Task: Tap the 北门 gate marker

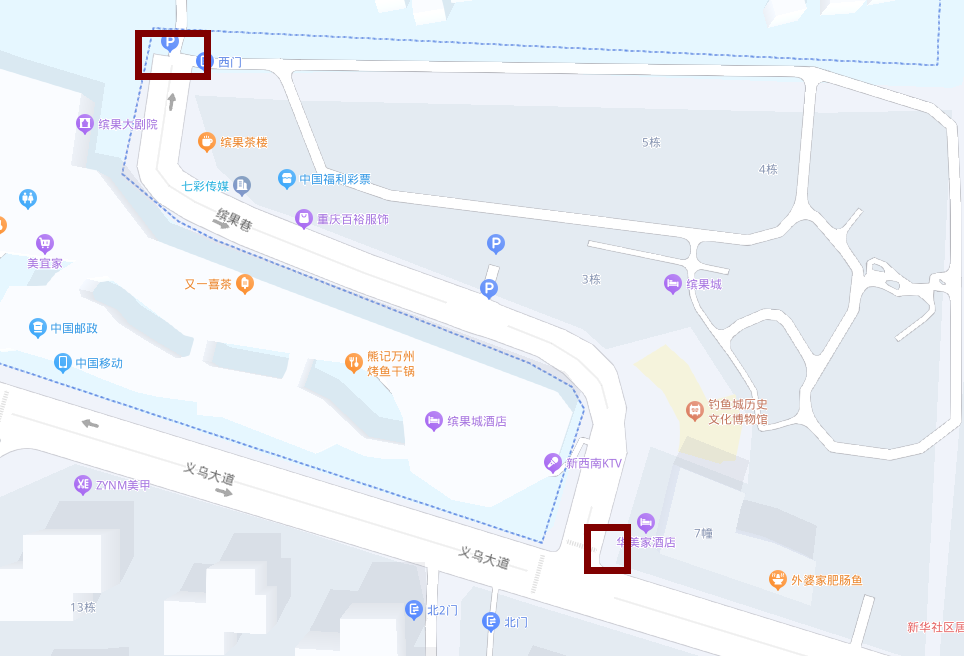Action: click(491, 622)
